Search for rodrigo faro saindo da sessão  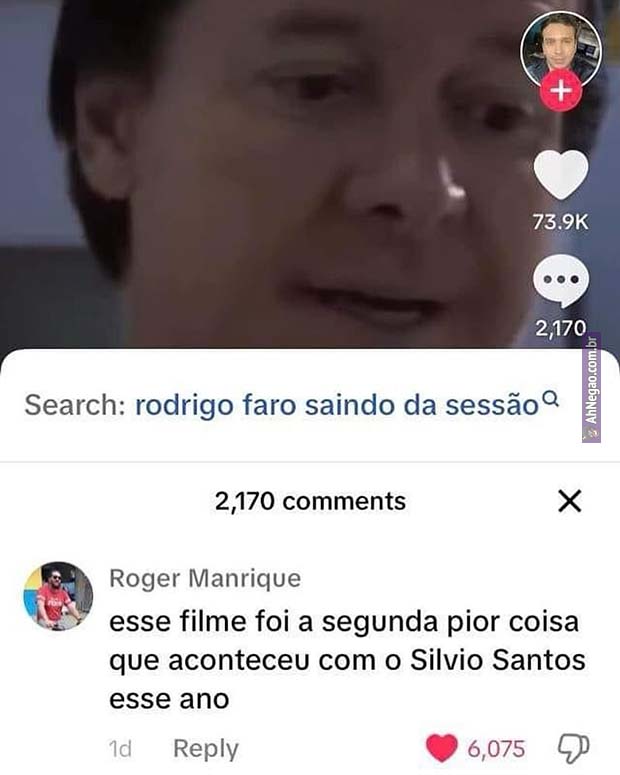coord(335,406)
